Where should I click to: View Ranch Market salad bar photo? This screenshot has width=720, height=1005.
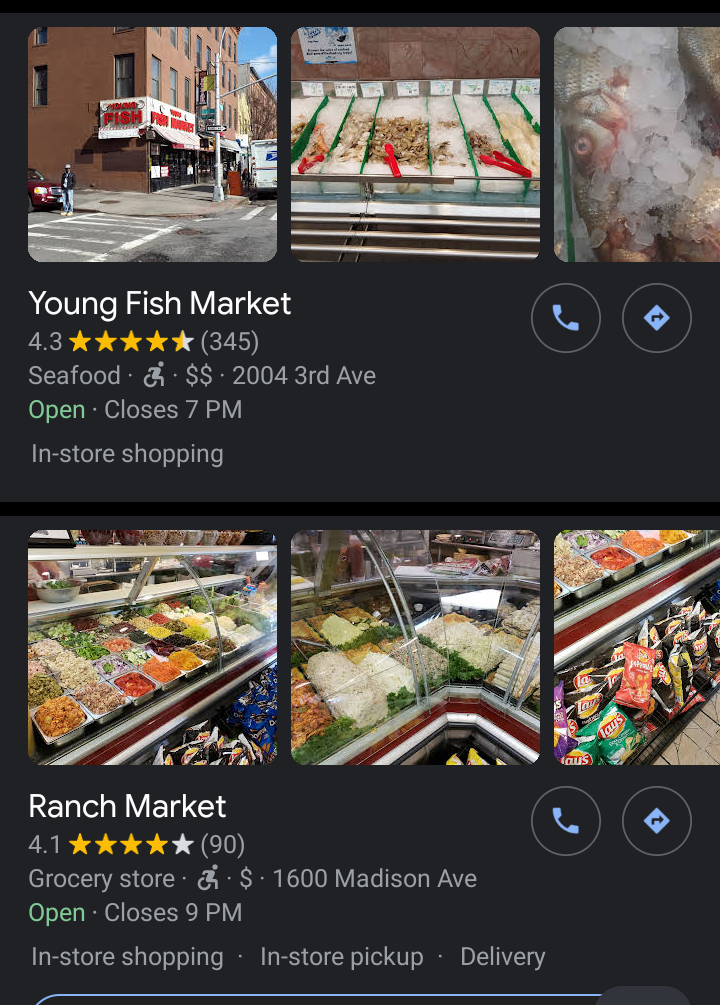point(152,647)
